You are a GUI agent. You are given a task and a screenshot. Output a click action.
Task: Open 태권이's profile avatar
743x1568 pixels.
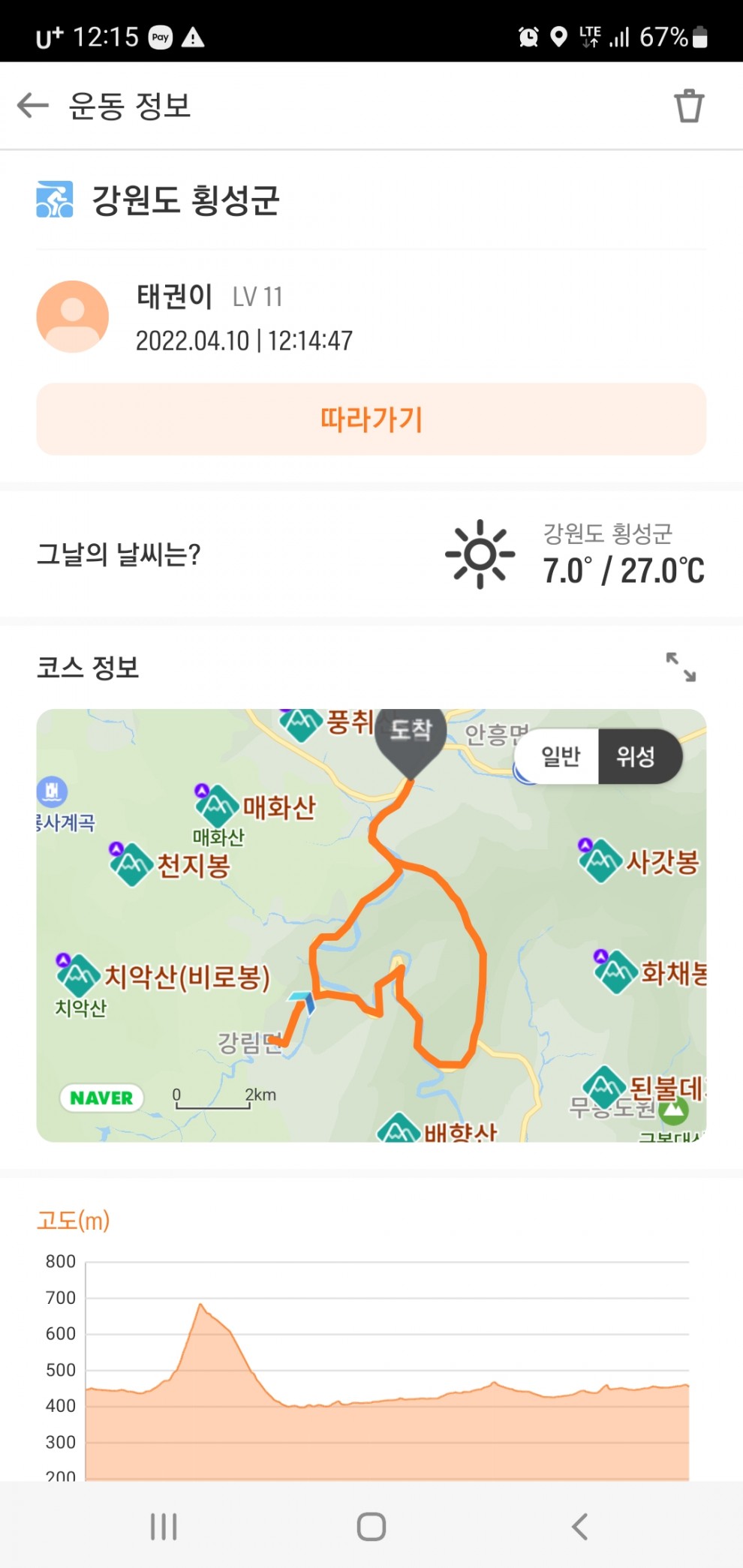tap(73, 317)
